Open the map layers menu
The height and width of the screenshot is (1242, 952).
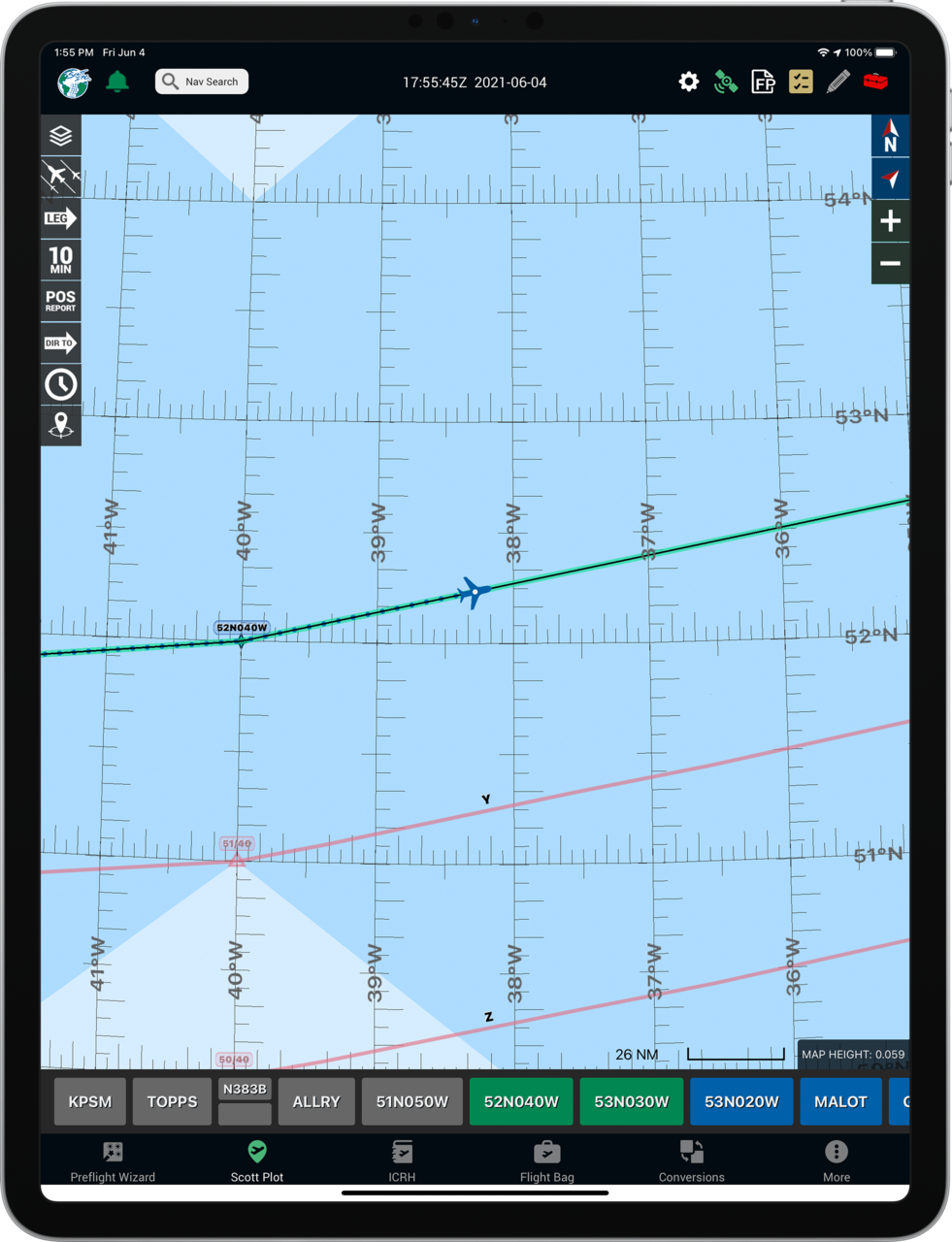pyautogui.click(x=60, y=135)
